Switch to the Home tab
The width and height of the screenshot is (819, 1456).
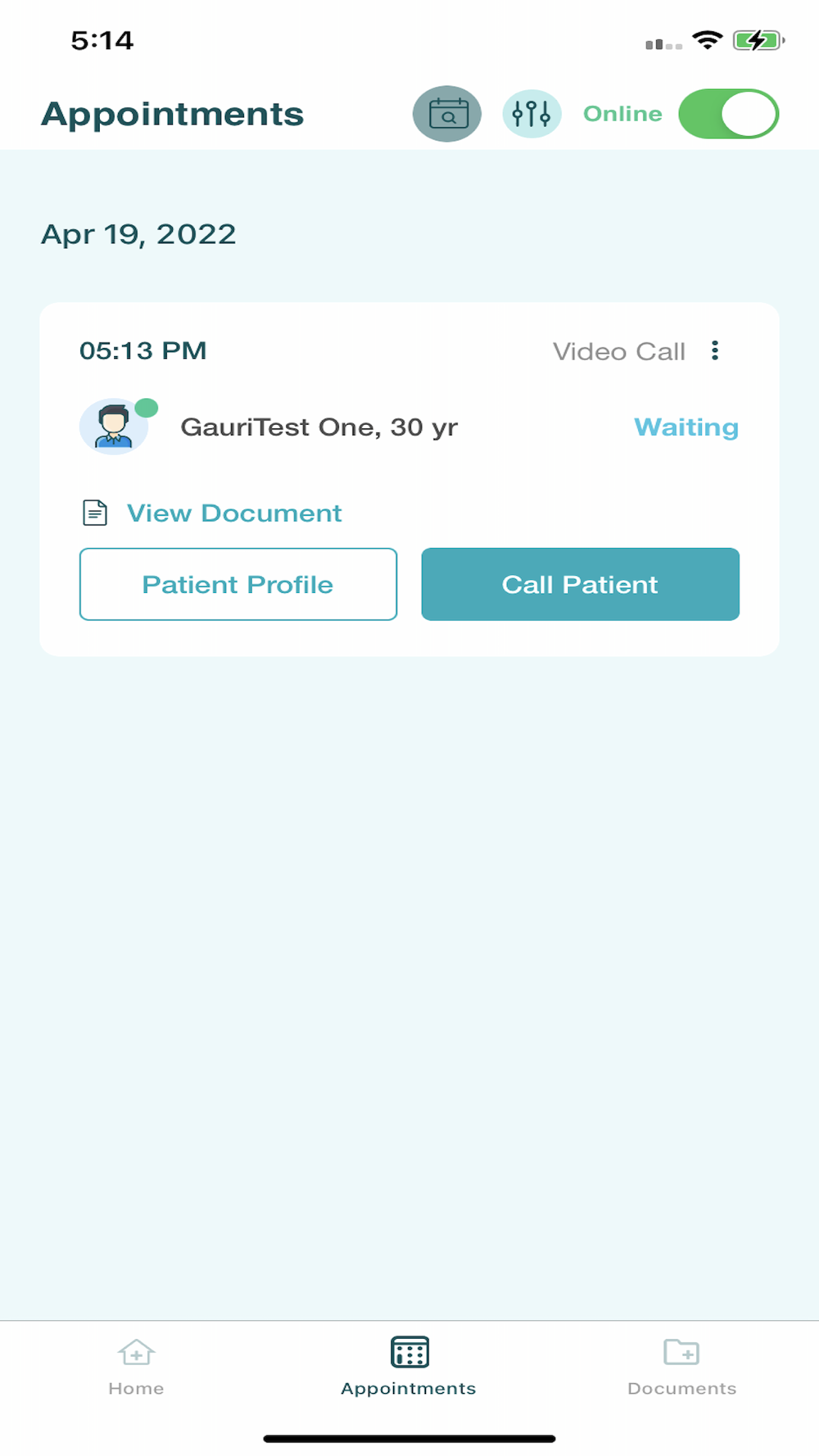tap(136, 1366)
